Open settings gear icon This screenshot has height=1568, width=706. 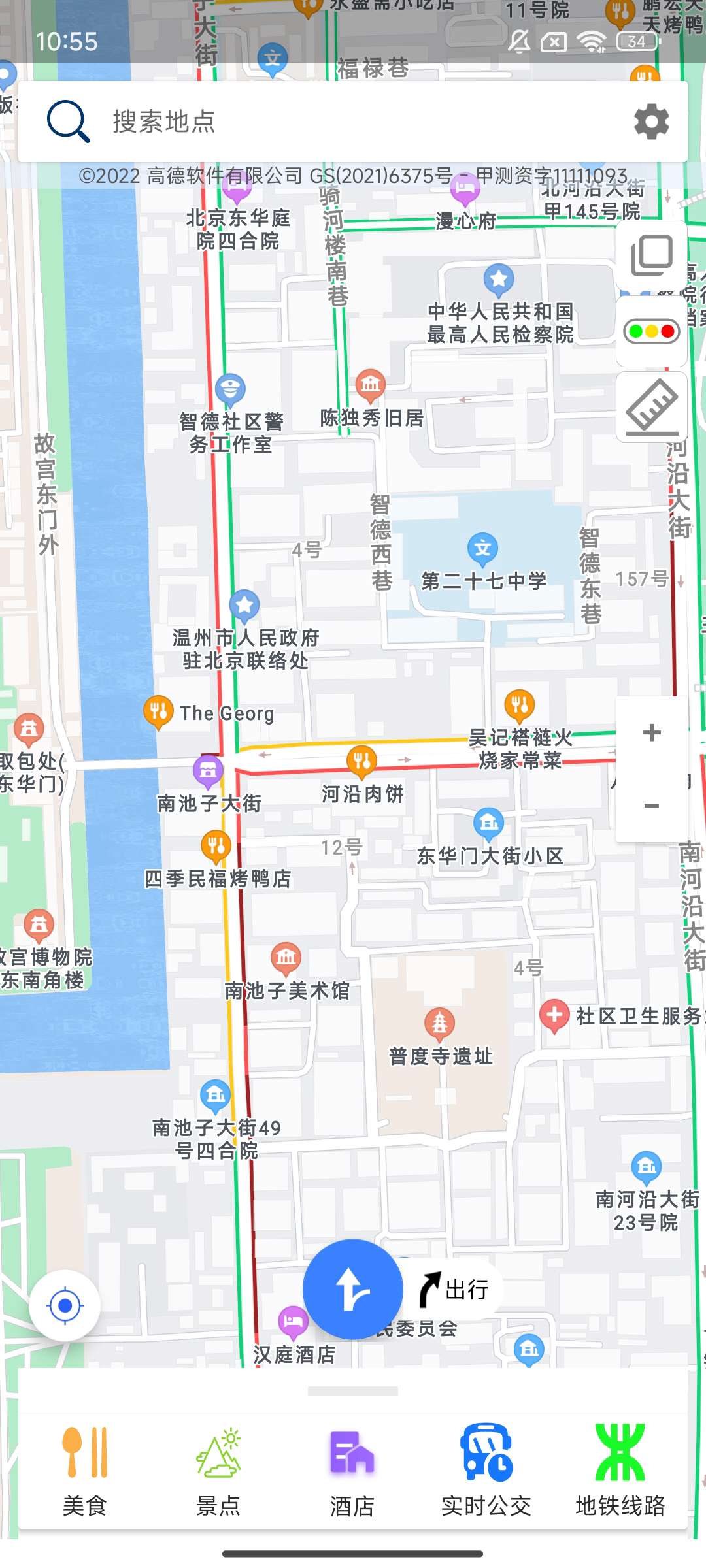[x=651, y=122]
